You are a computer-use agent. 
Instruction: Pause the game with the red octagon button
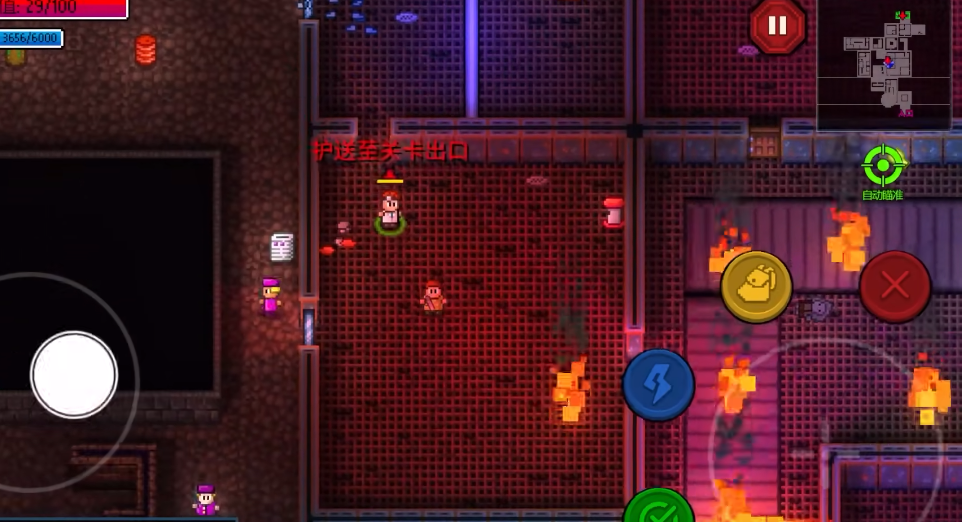coord(777,25)
